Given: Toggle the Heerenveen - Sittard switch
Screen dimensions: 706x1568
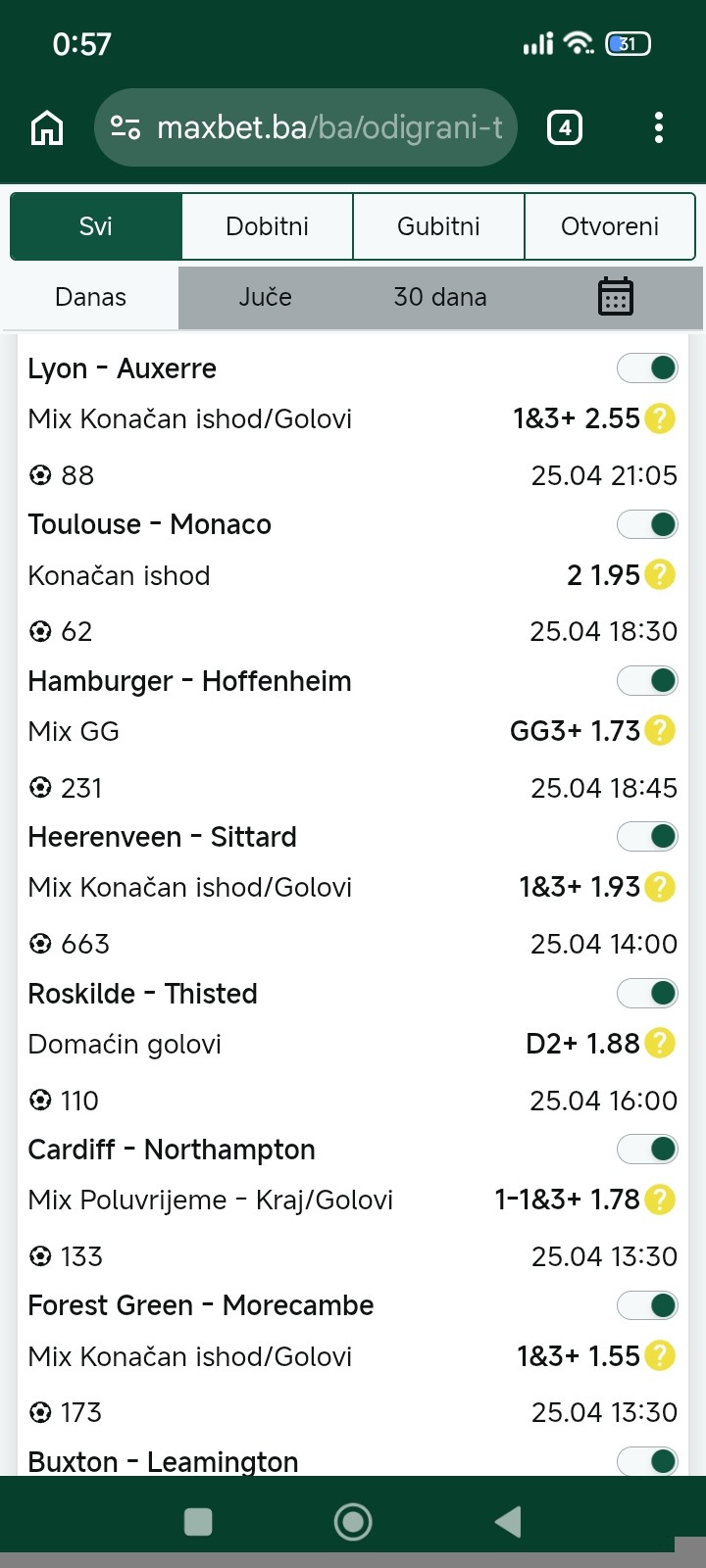Looking at the screenshot, I should coord(648,836).
